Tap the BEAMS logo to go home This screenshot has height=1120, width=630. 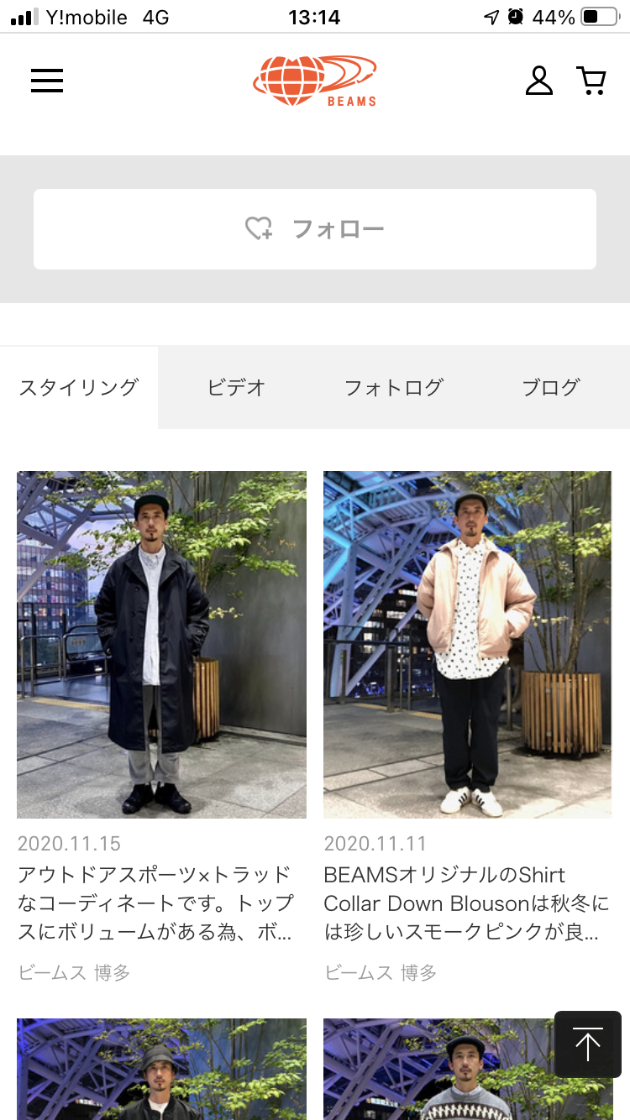(x=315, y=80)
